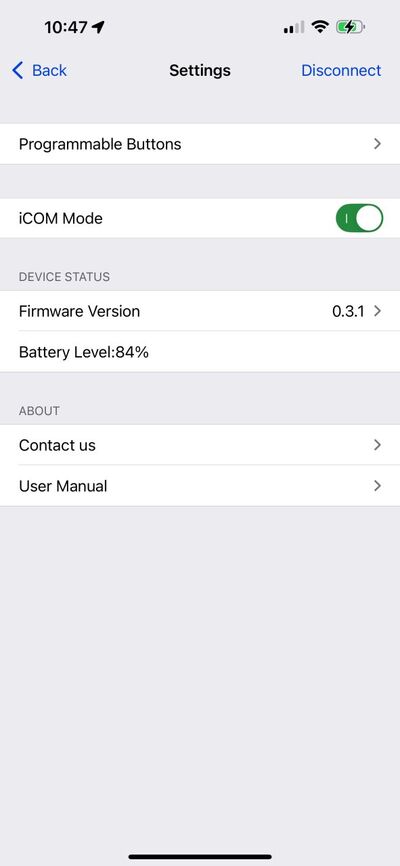Tap Disconnect in the top bar
The image size is (400, 866).
click(x=341, y=70)
